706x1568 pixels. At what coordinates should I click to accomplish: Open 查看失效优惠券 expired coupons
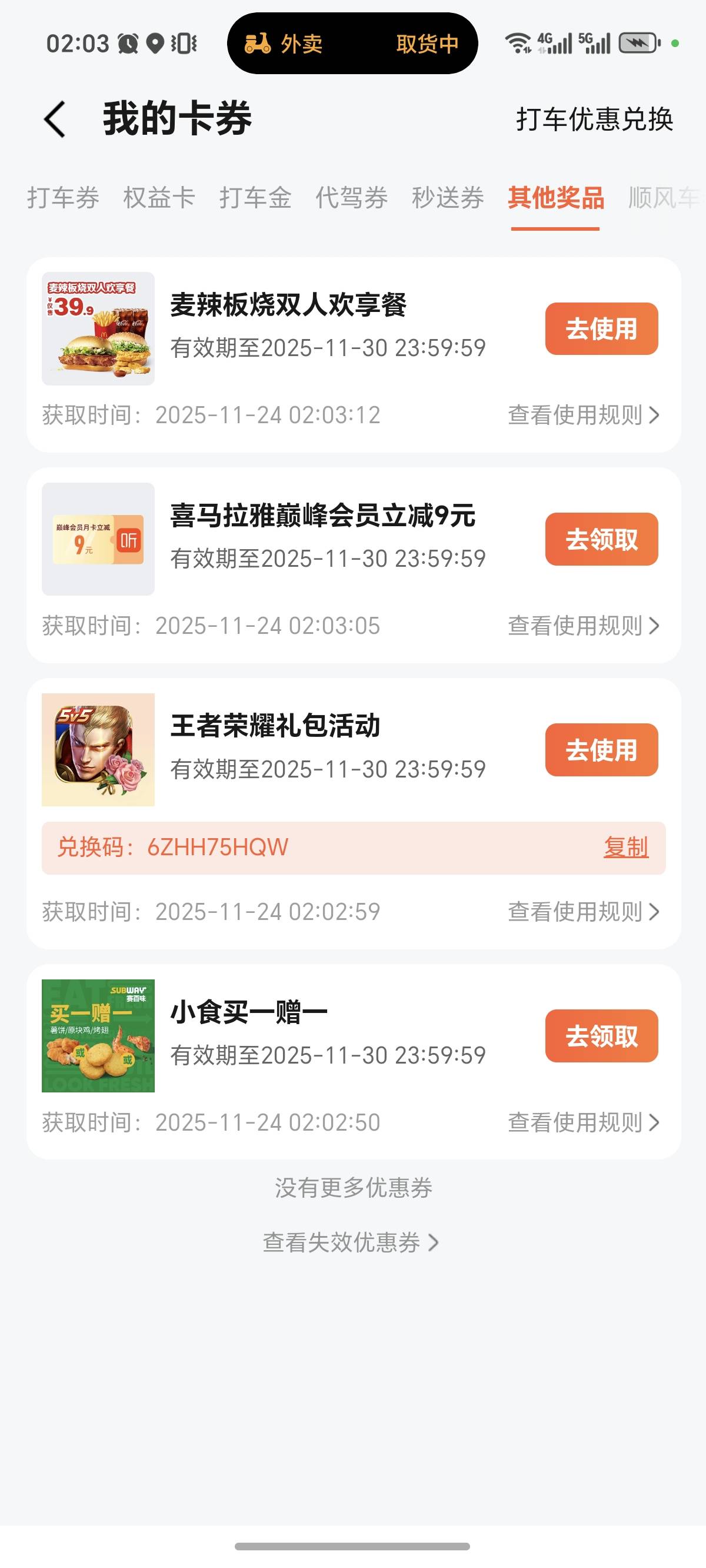coord(351,1243)
